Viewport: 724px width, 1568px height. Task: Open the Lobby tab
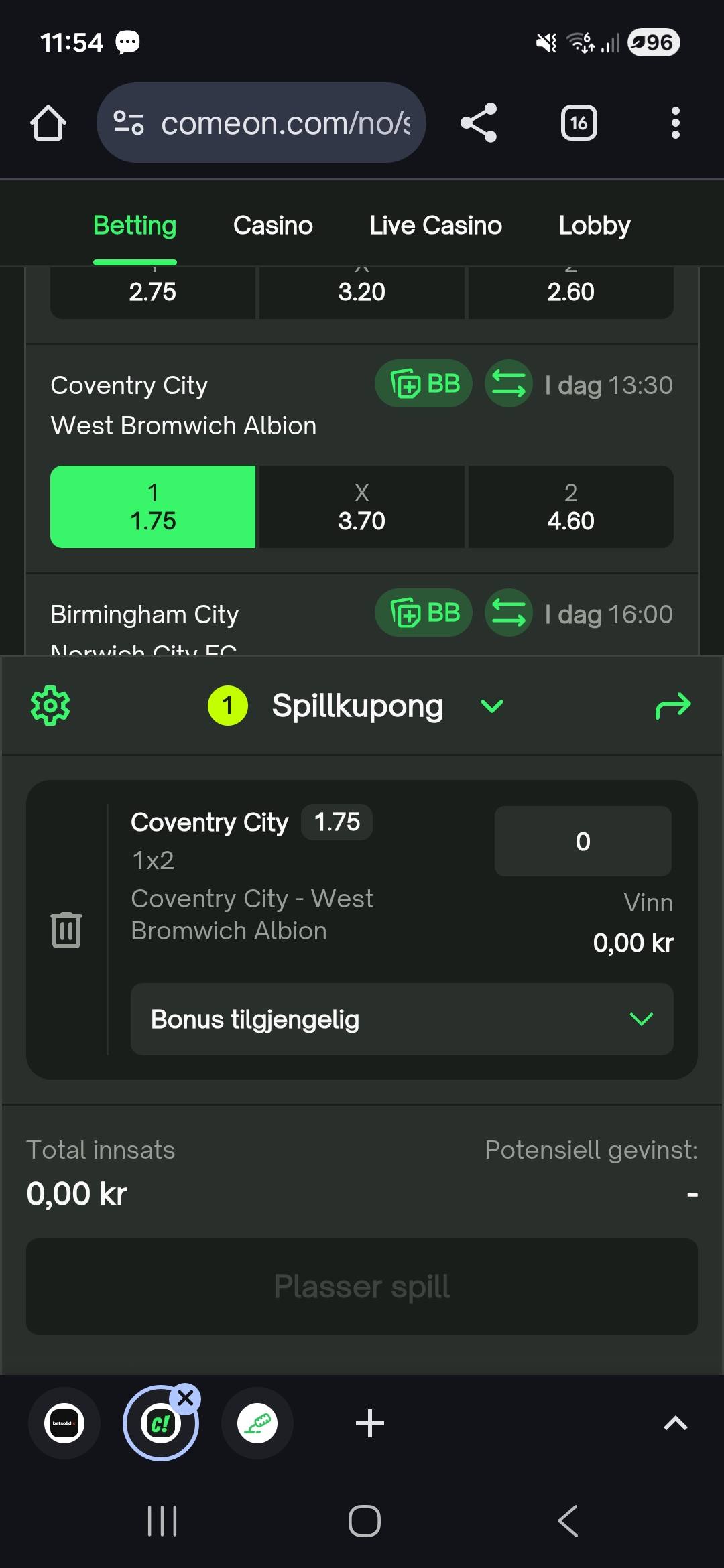pos(594,226)
